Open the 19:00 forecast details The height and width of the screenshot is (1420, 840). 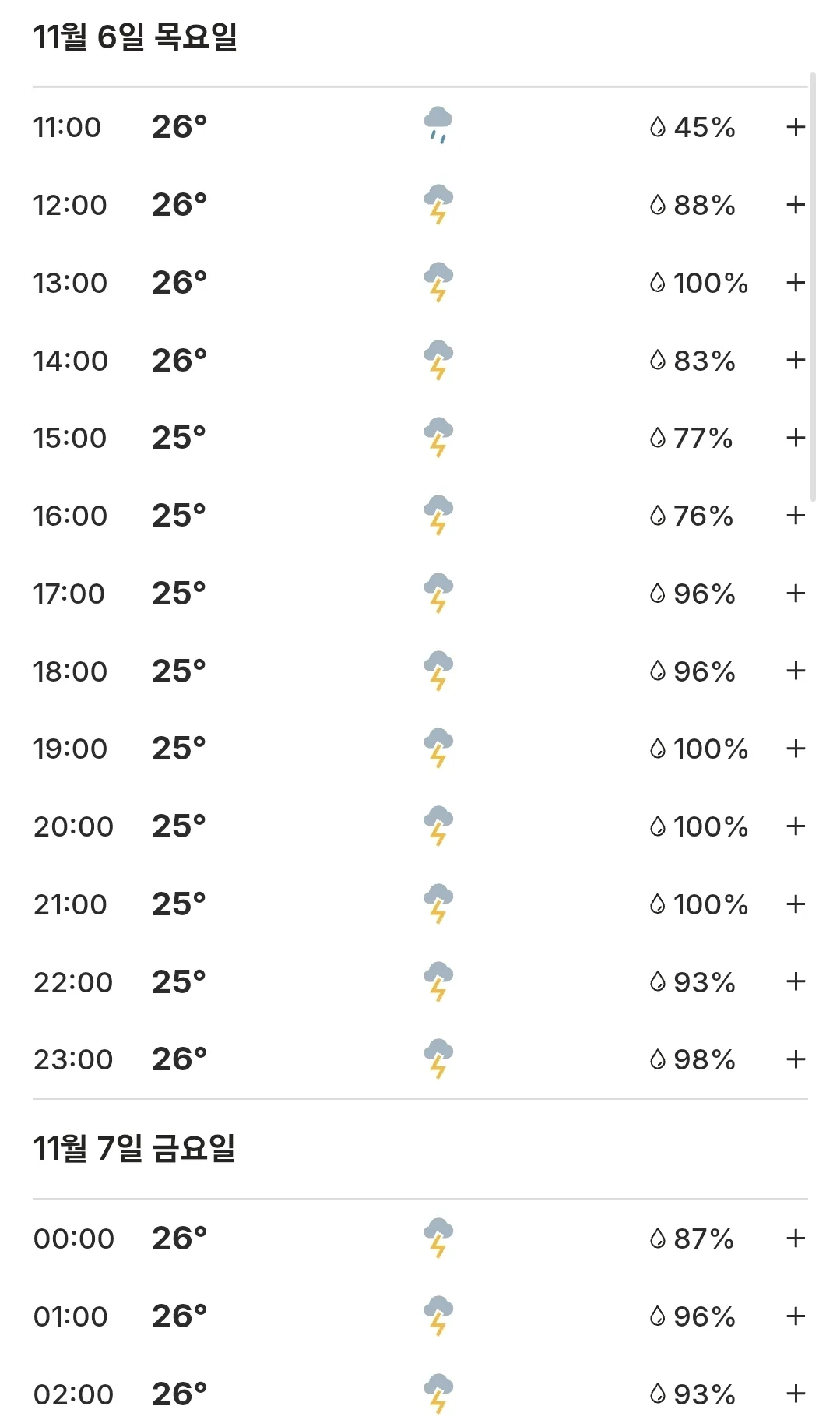tap(795, 749)
